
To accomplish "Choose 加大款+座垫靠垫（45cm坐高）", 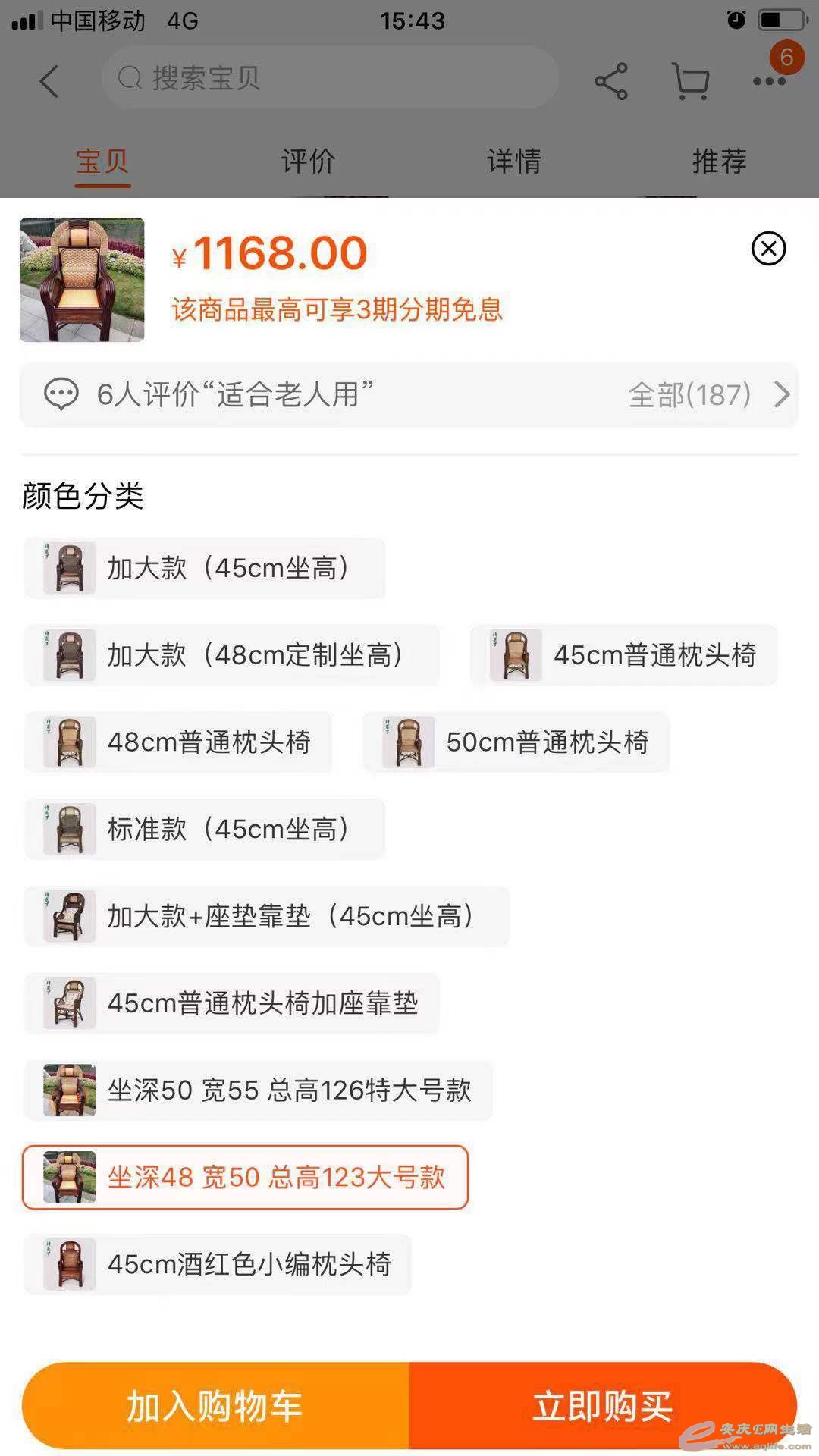I will point(265,917).
